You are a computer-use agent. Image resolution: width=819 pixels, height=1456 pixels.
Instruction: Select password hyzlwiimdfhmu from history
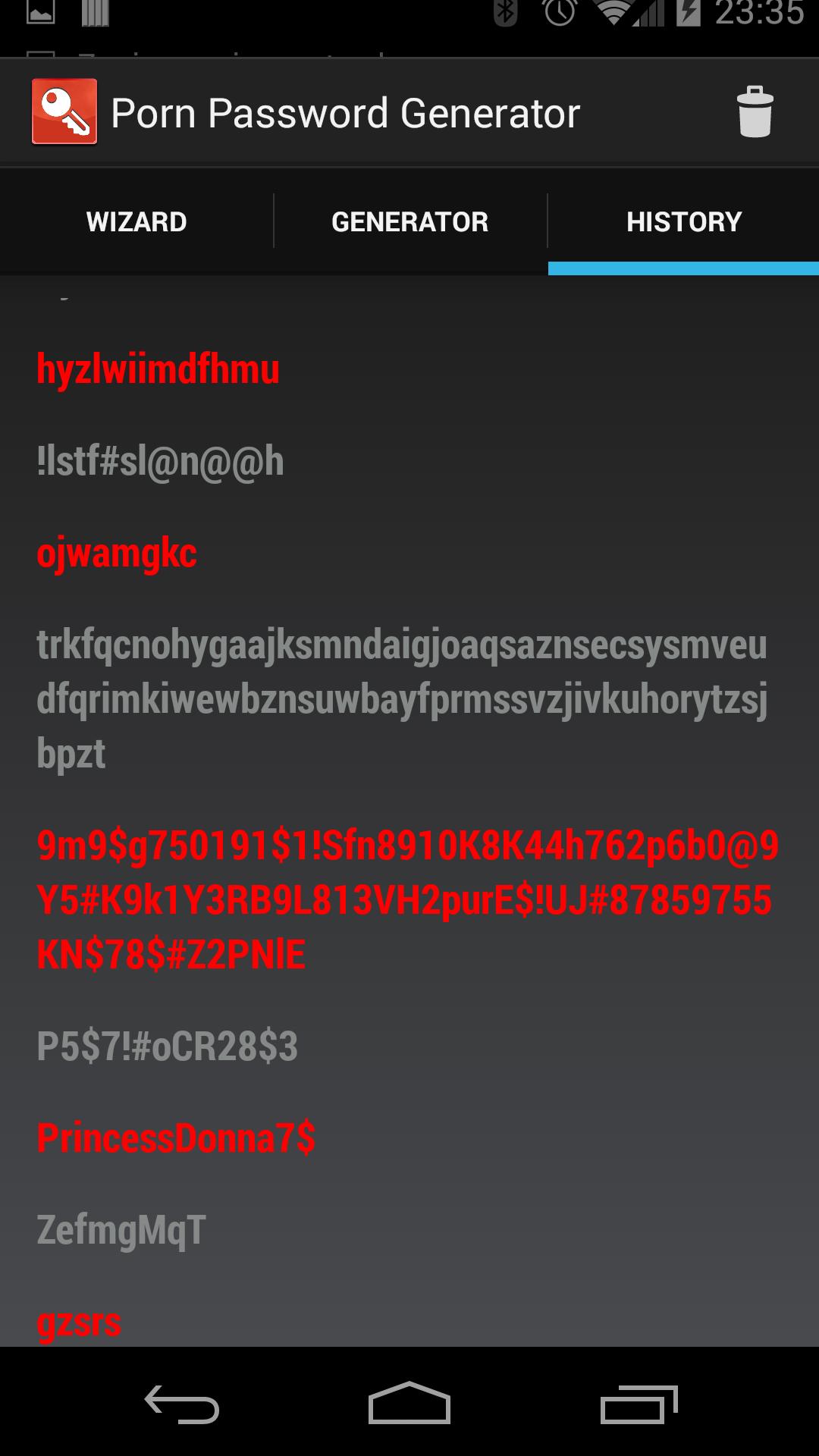coord(158,369)
